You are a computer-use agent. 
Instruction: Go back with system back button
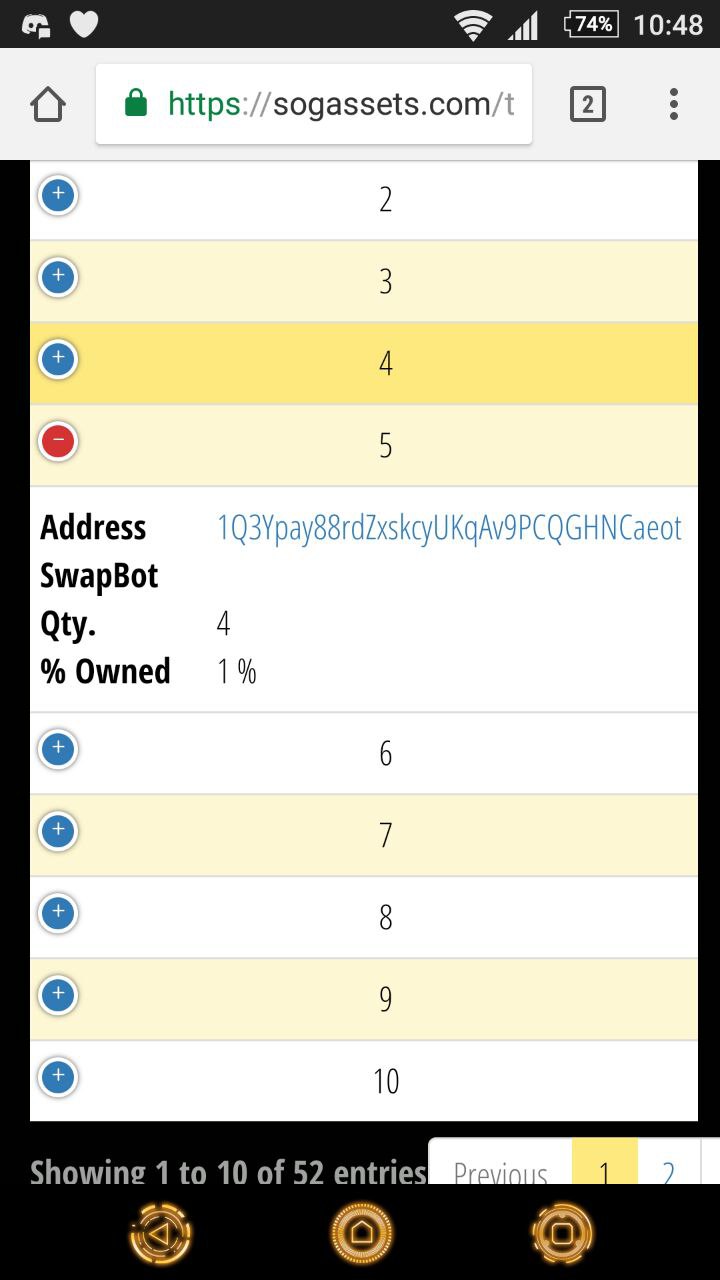pyautogui.click(x=160, y=1234)
